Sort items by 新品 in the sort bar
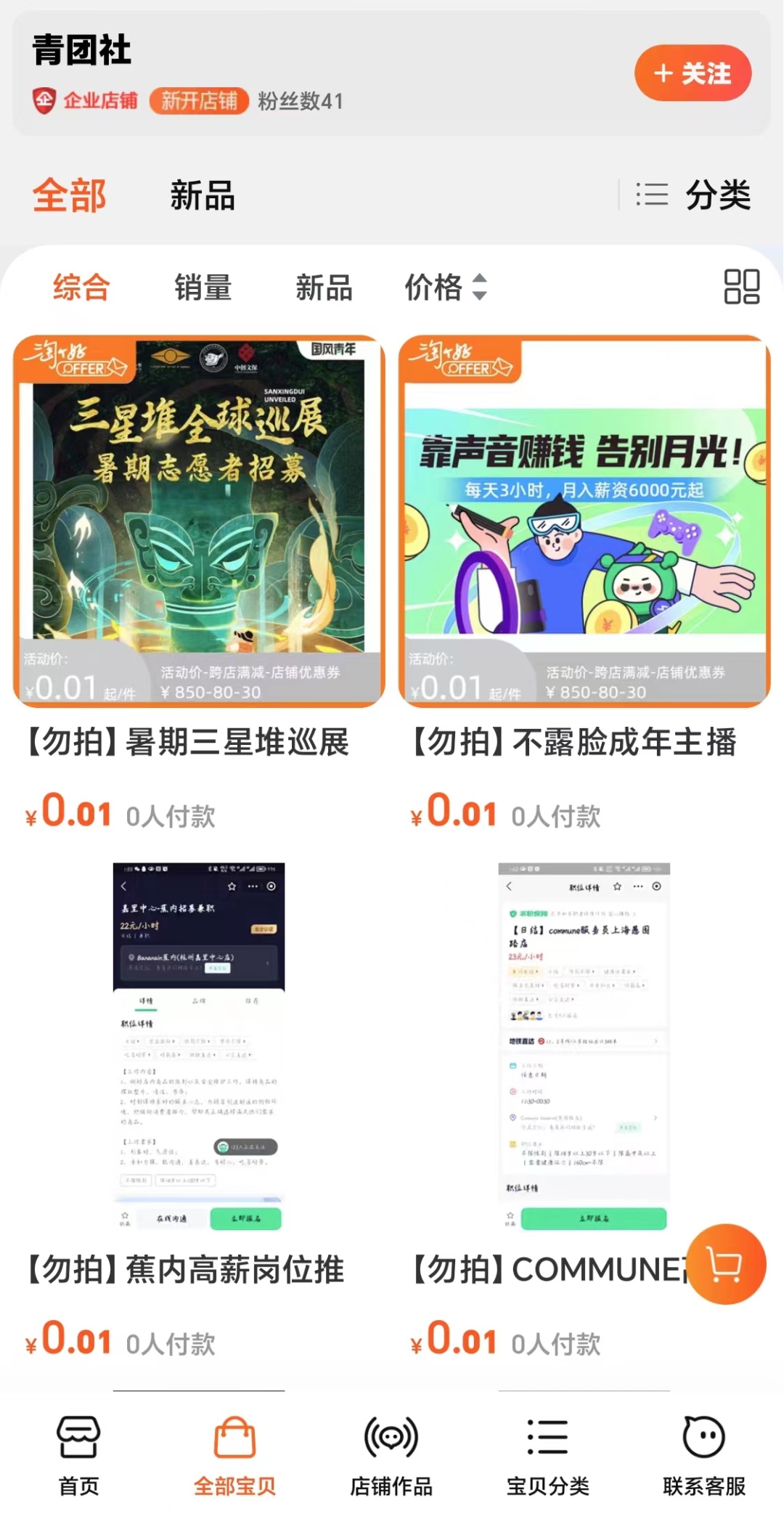 coord(324,288)
